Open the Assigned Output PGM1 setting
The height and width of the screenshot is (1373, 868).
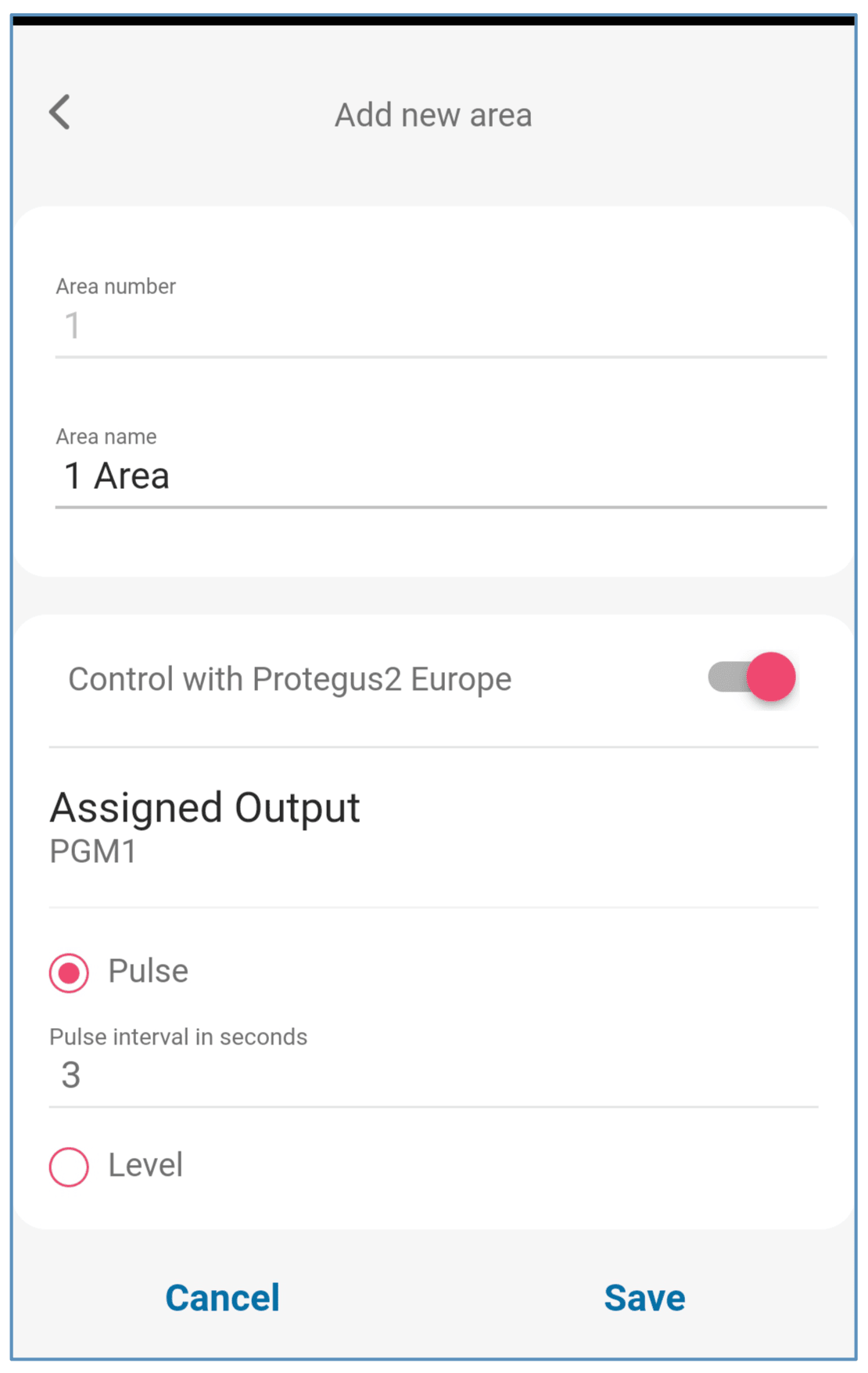[205, 828]
